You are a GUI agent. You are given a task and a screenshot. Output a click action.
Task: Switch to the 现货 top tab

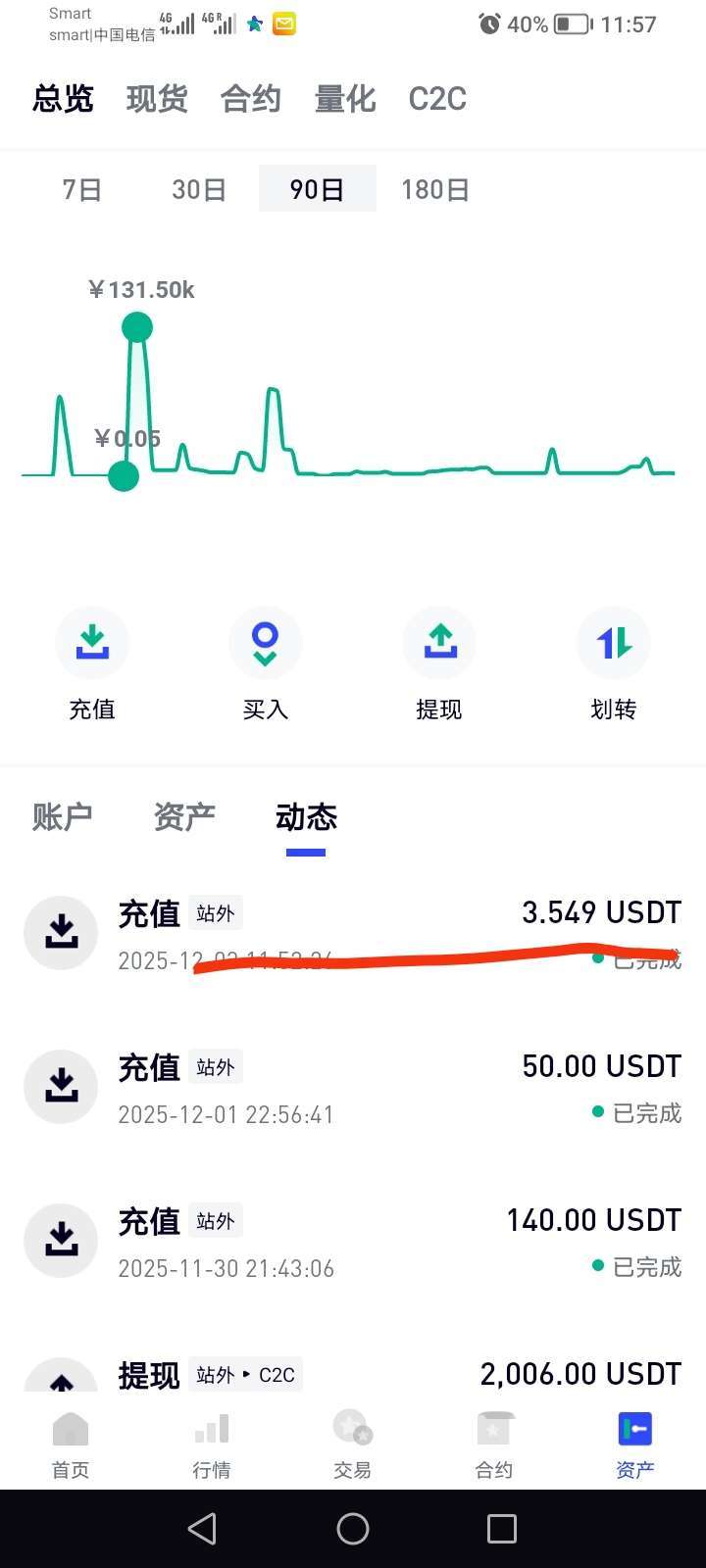[157, 99]
